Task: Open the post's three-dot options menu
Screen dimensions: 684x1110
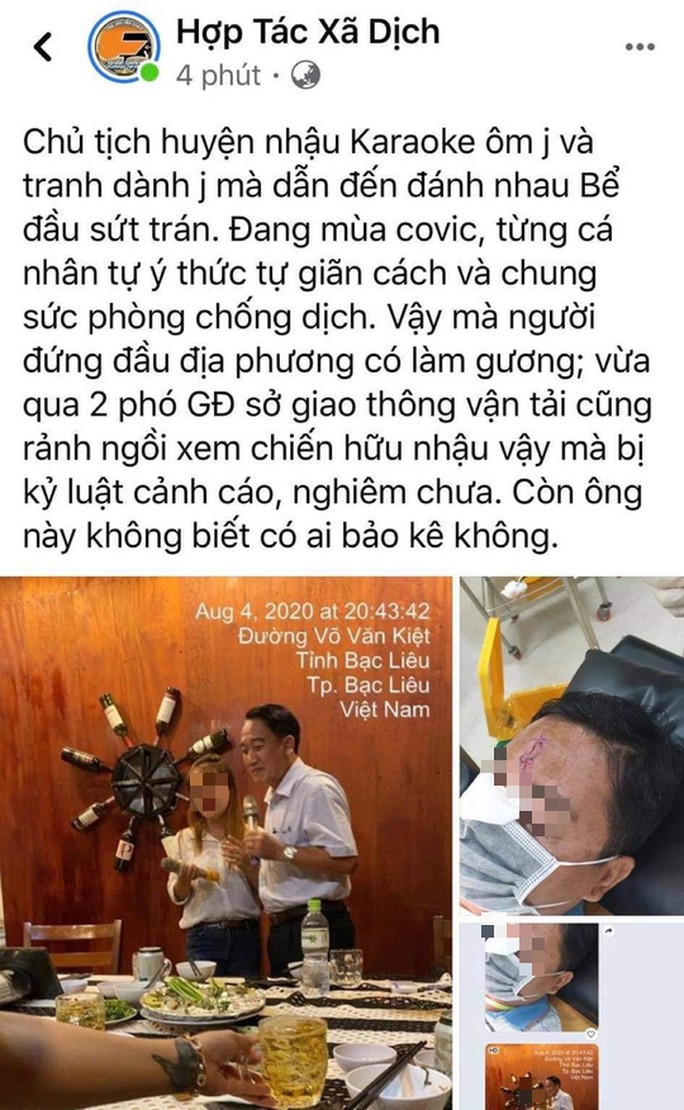Action: (x=638, y=47)
